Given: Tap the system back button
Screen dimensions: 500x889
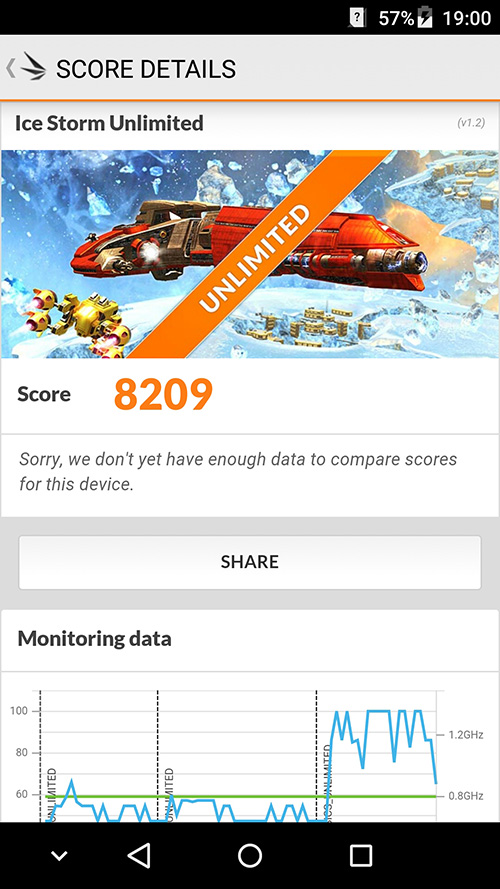Looking at the screenshot, I should (x=139, y=855).
